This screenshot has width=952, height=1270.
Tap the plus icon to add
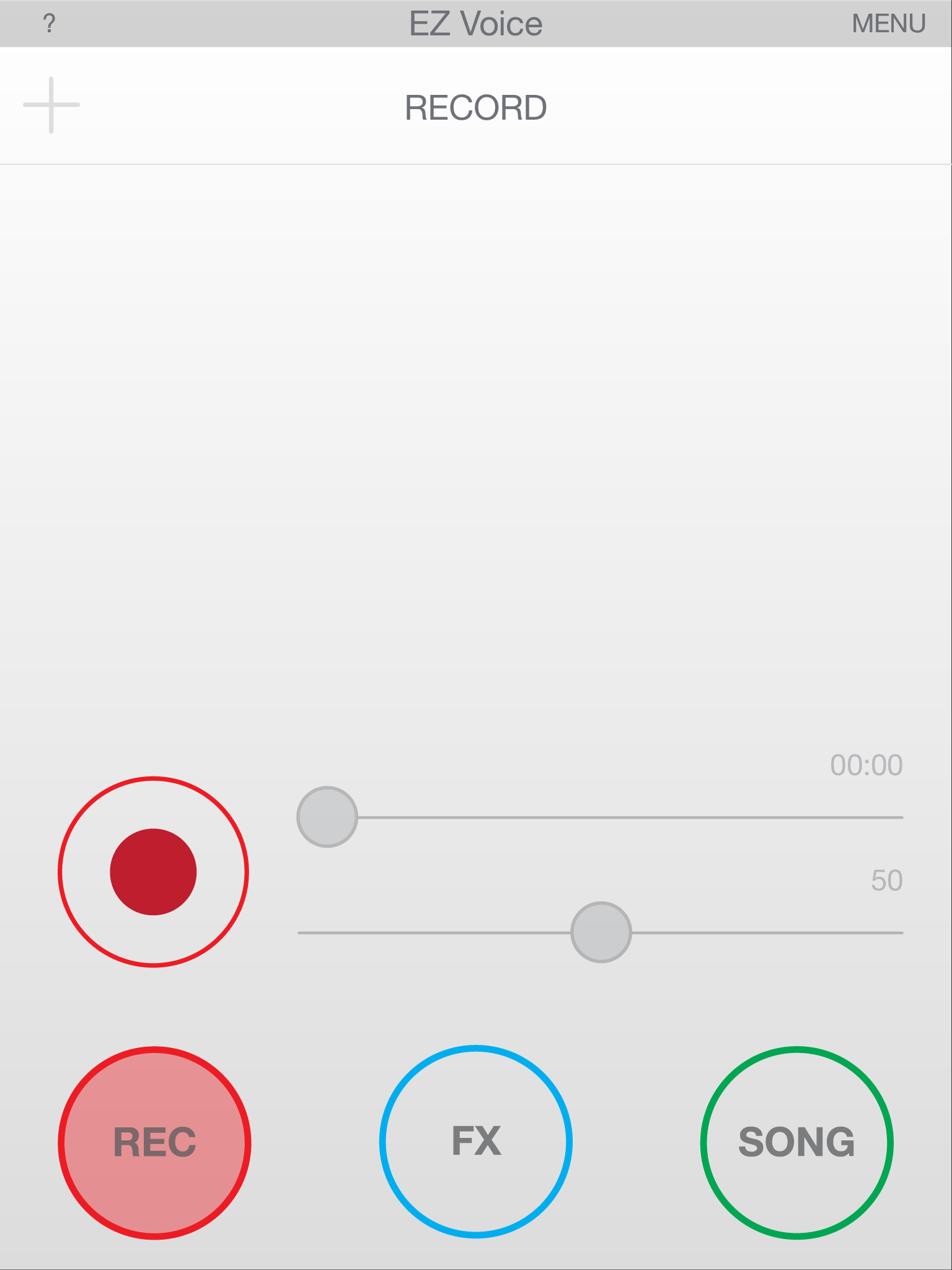(x=51, y=105)
